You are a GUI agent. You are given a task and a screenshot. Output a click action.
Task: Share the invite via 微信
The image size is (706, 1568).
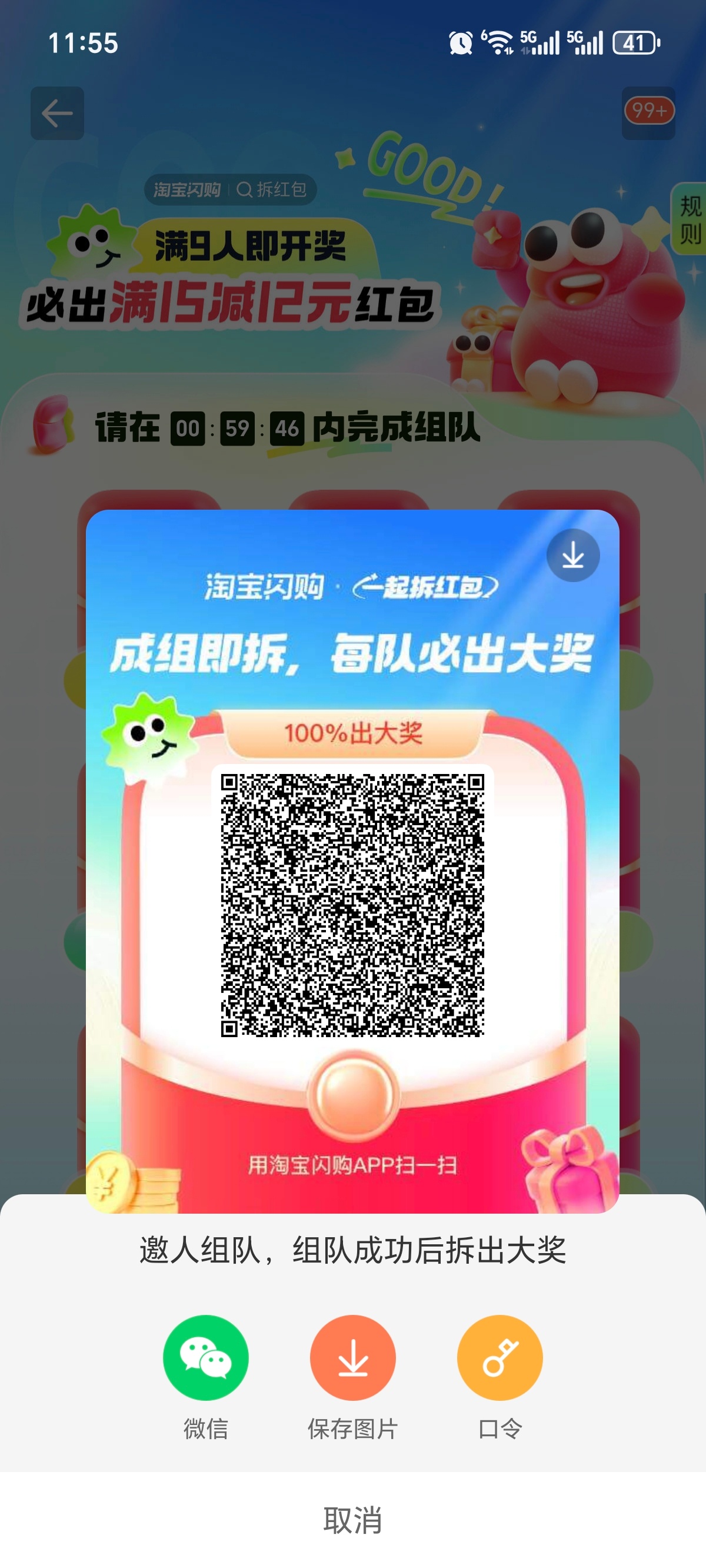(206, 1357)
